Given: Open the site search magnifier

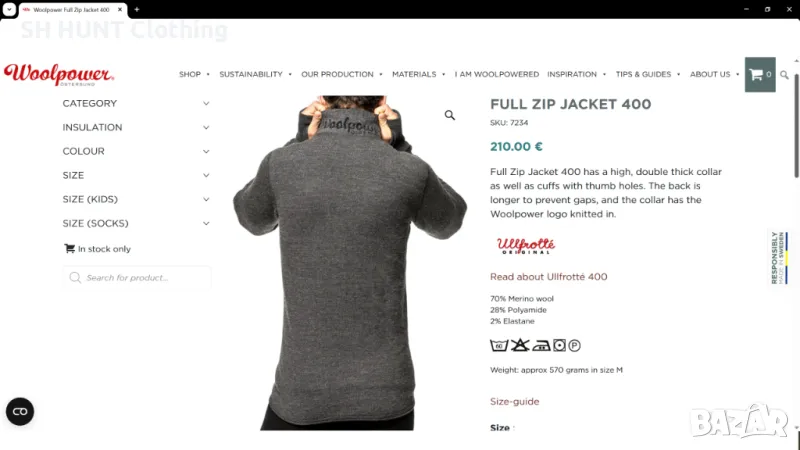Looking at the screenshot, I should (785, 74).
